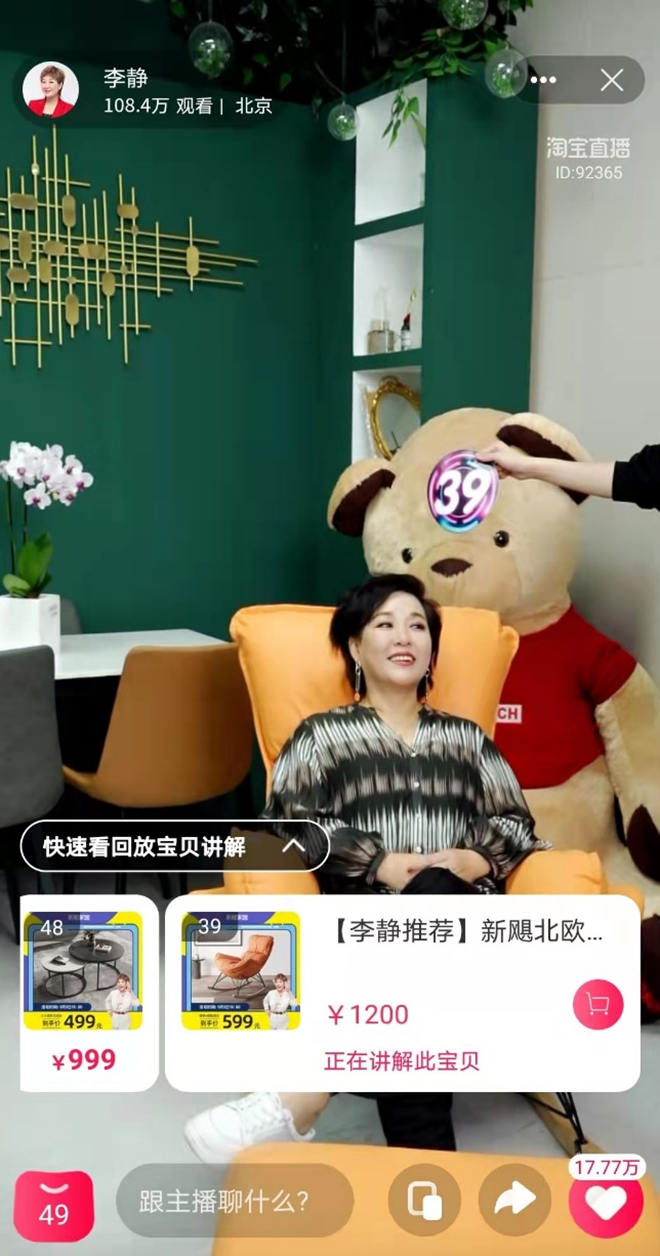The width and height of the screenshot is (660, 1256).
Task: Like the stream with the heart
Action: pyautogui.click(x=606, y=1202)
